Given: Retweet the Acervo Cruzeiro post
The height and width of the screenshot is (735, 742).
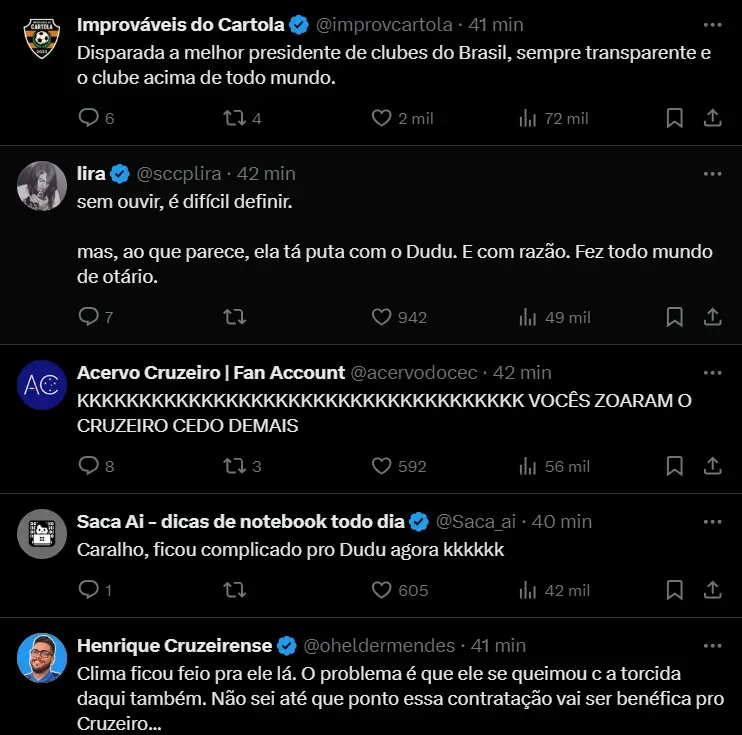Looking at the screenshot, I should tap(234, 466).
